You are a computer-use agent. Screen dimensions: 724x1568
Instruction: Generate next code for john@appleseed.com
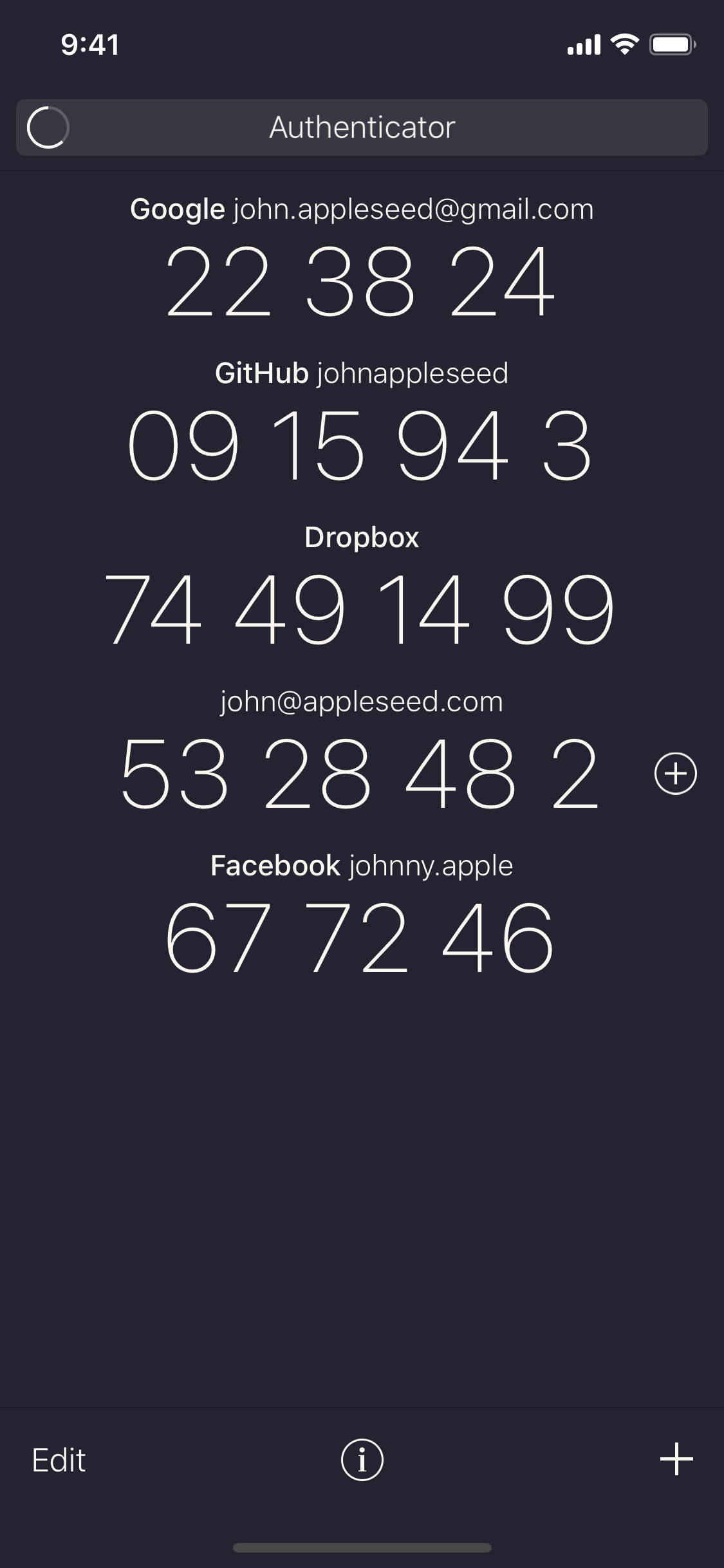coord(676,773)
